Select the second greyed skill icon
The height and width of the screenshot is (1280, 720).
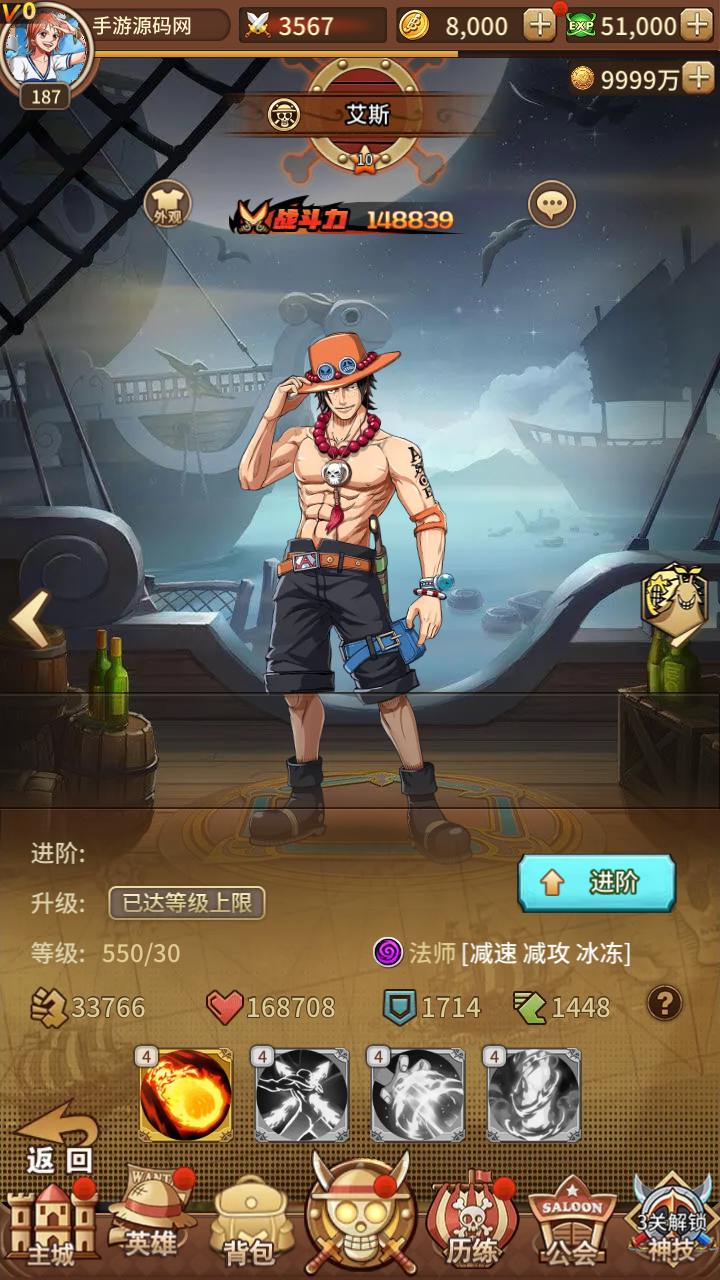302,1095
